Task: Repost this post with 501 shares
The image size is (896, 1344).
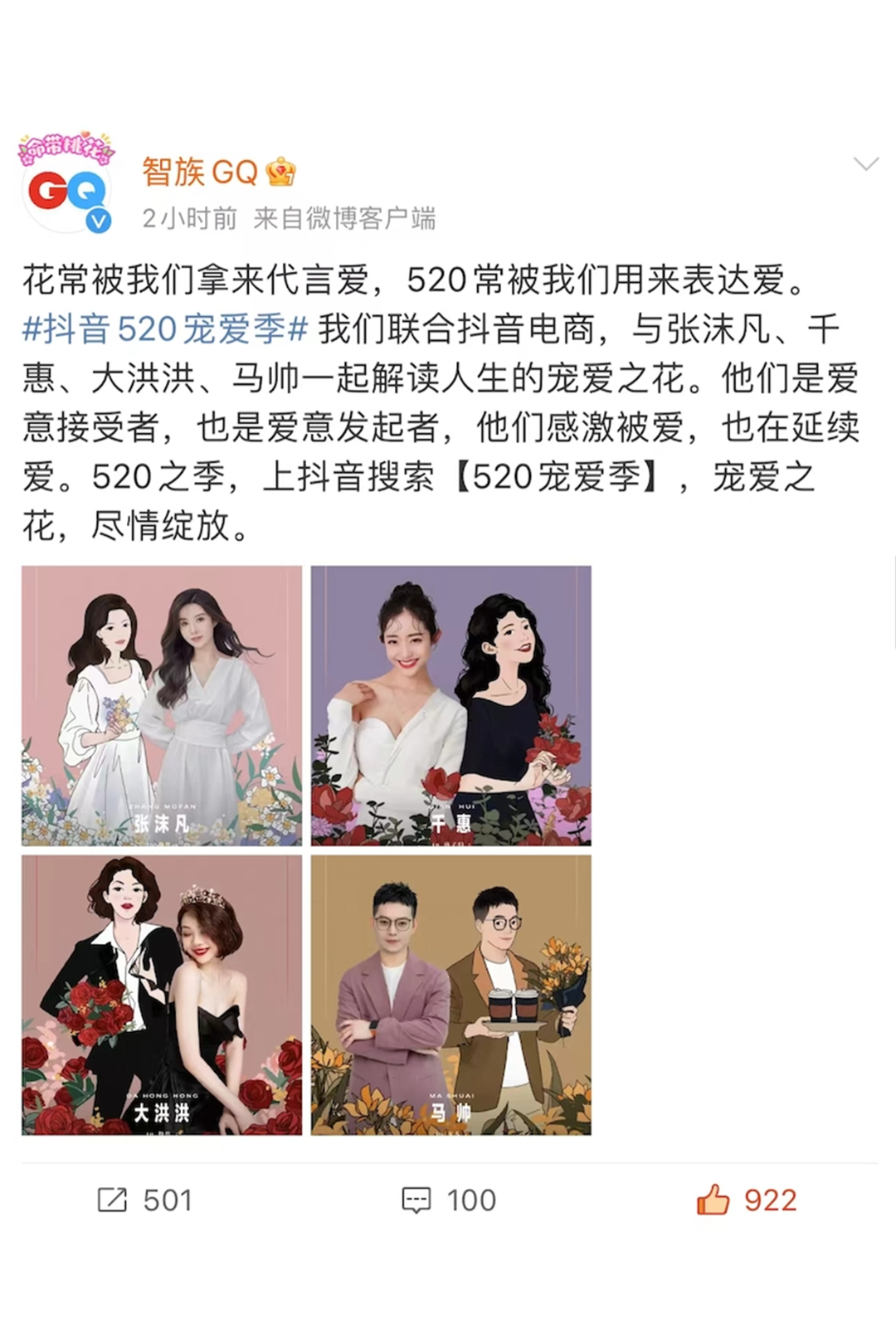Action: [x=144, y=1200]
